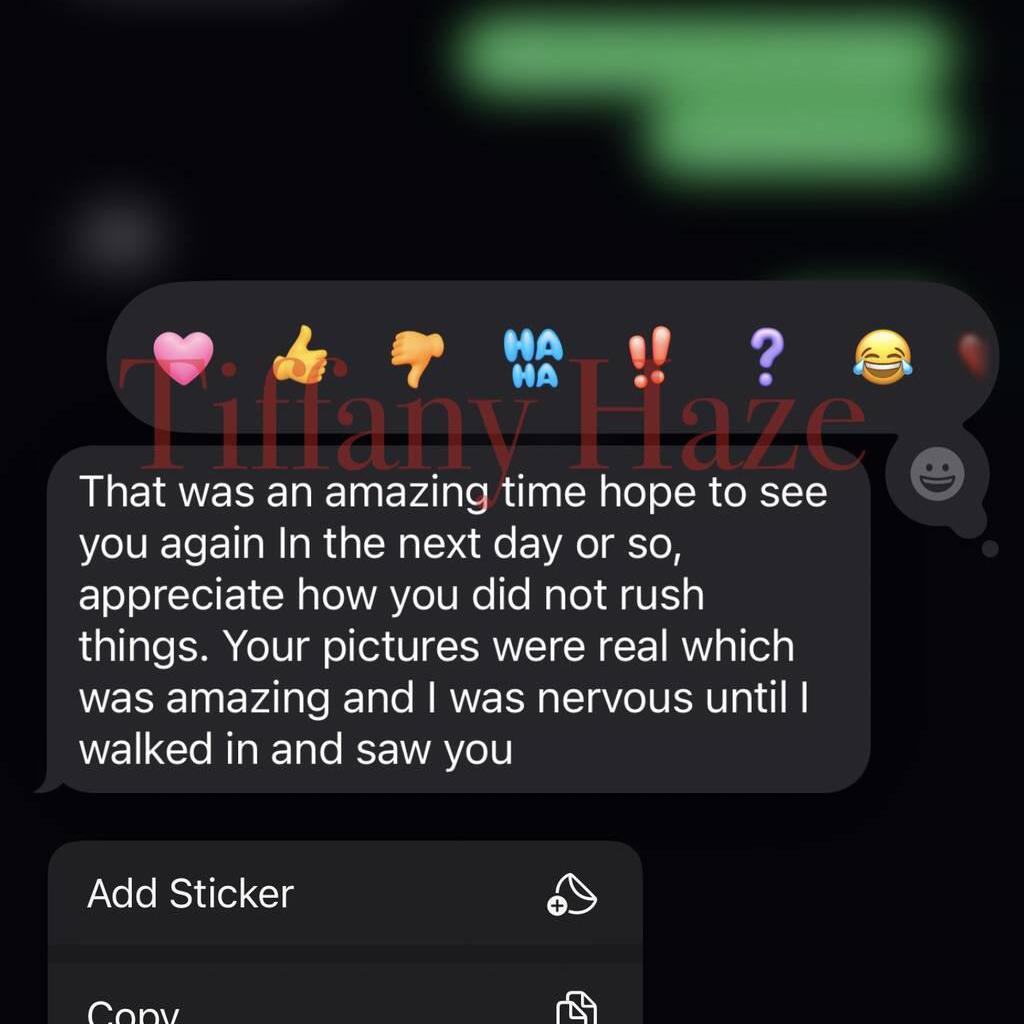React with the Ha Ha tapback
Image resolution: width=1024 pixels, height=1024 pixels.
pyautogui.click(x=533, y=358)
